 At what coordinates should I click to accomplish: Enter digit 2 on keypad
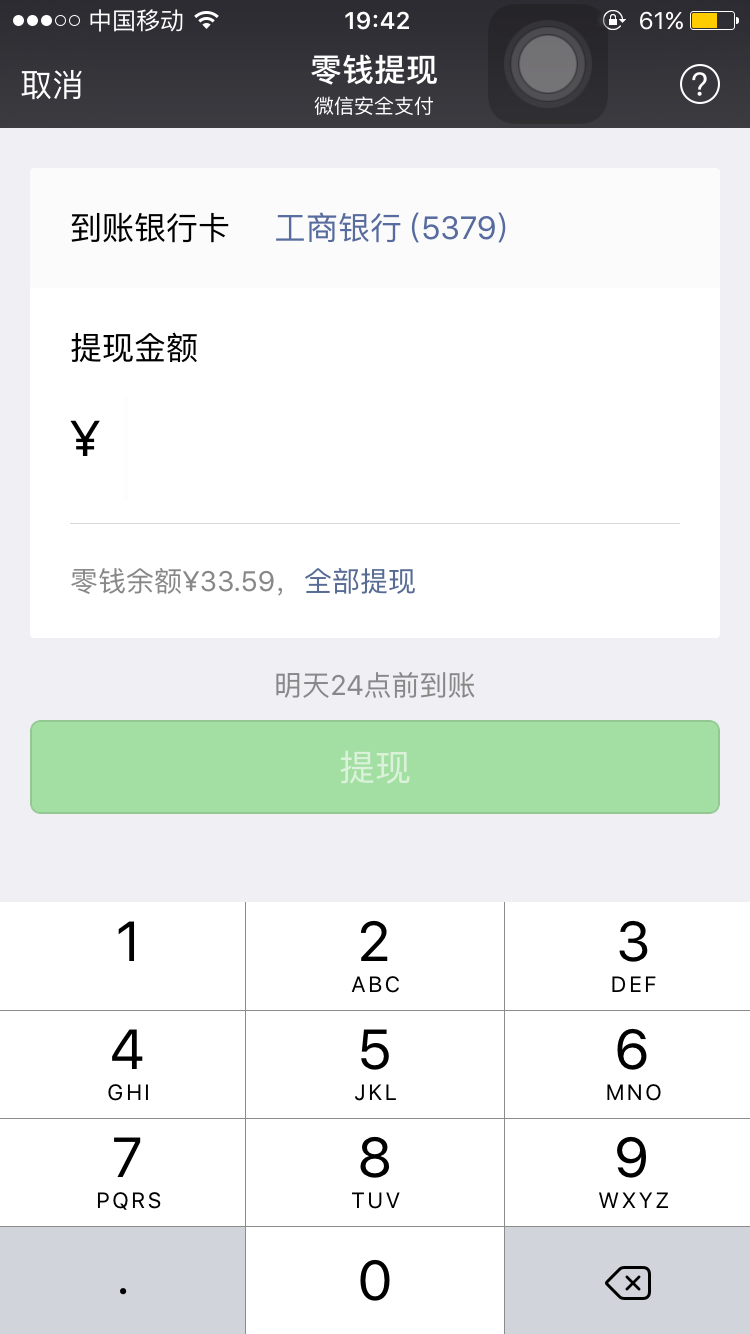pyautogui.click(x=375, y=956)
